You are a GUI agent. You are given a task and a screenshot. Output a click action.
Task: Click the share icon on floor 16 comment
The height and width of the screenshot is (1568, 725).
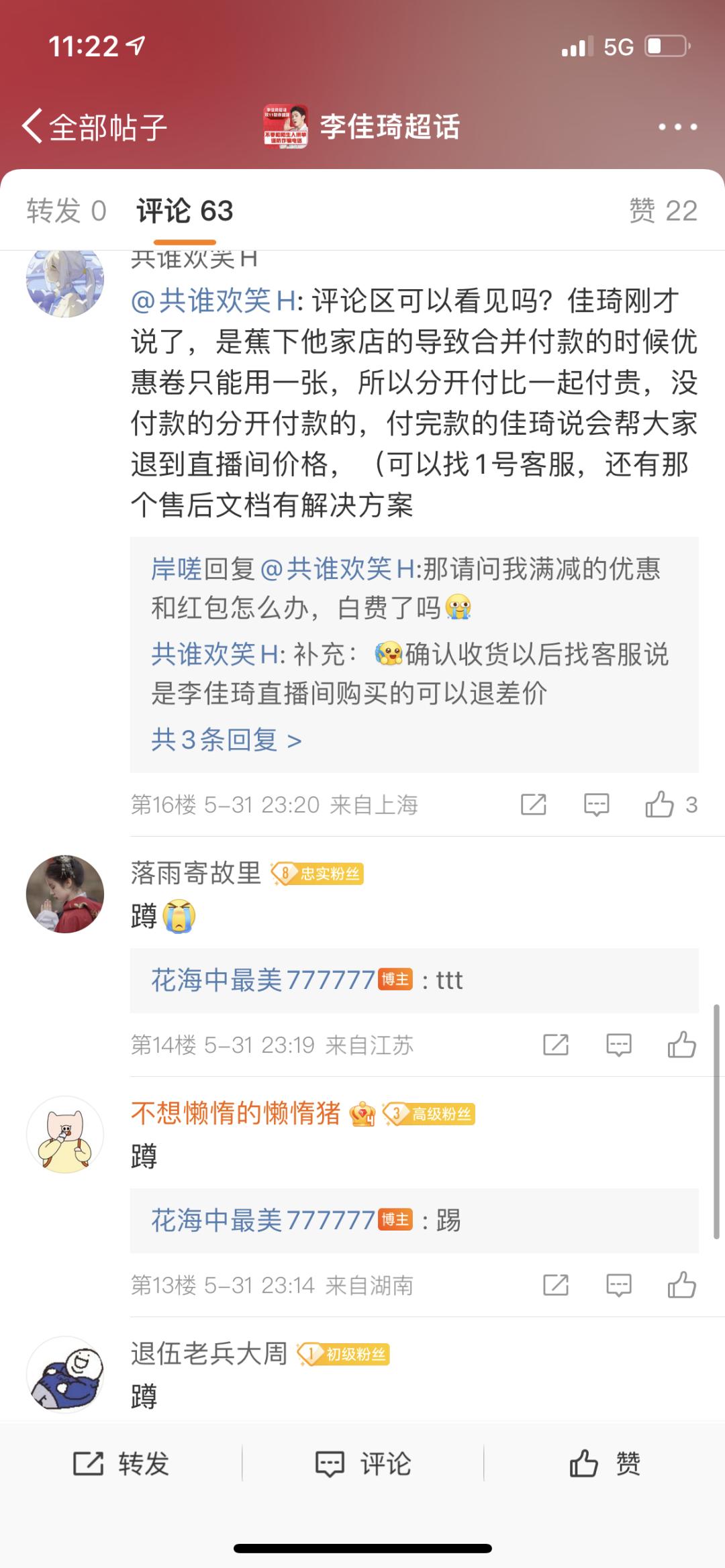tap(534, 804)
